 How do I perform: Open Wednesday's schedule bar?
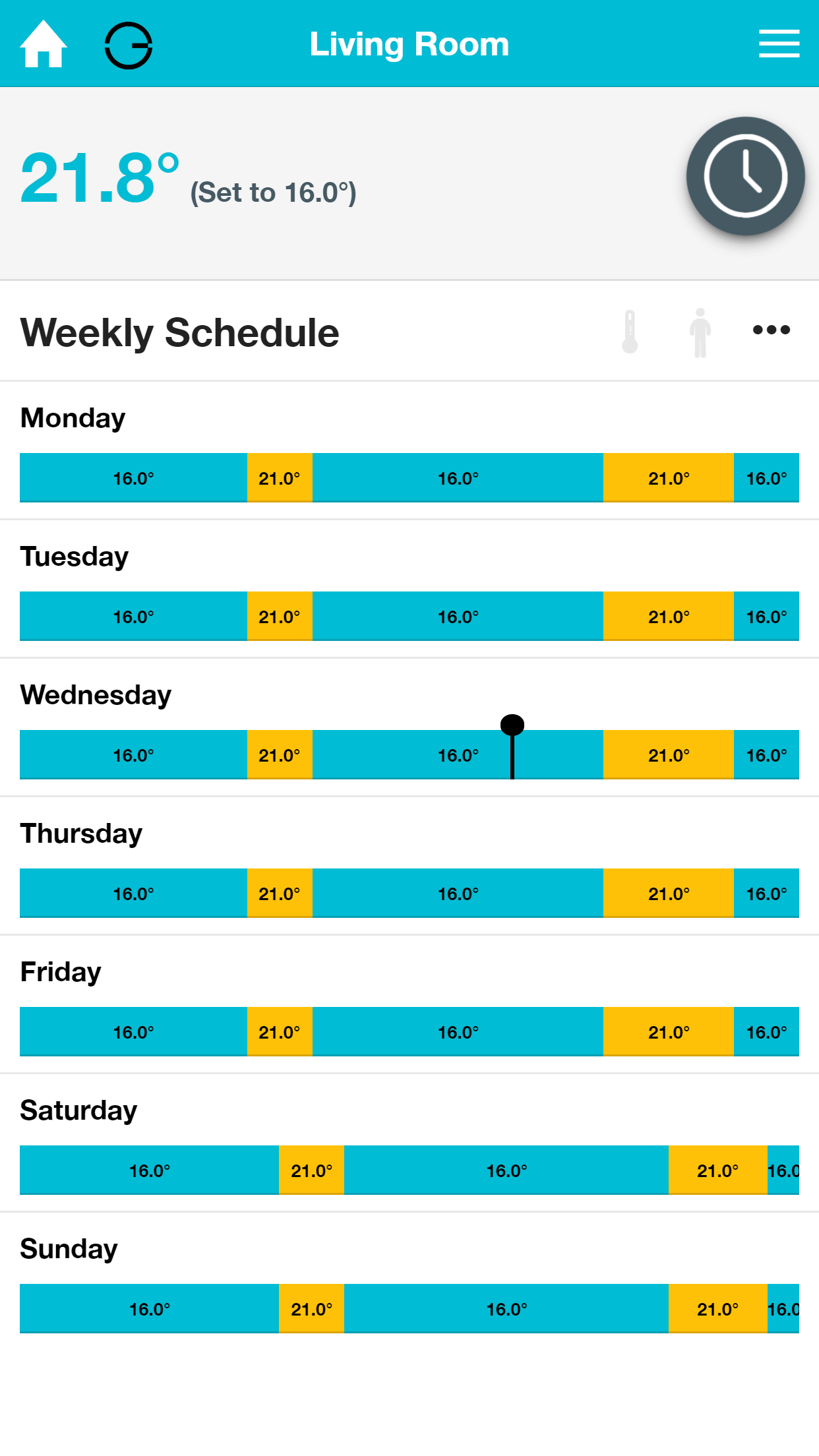click(x=409, y=755)
